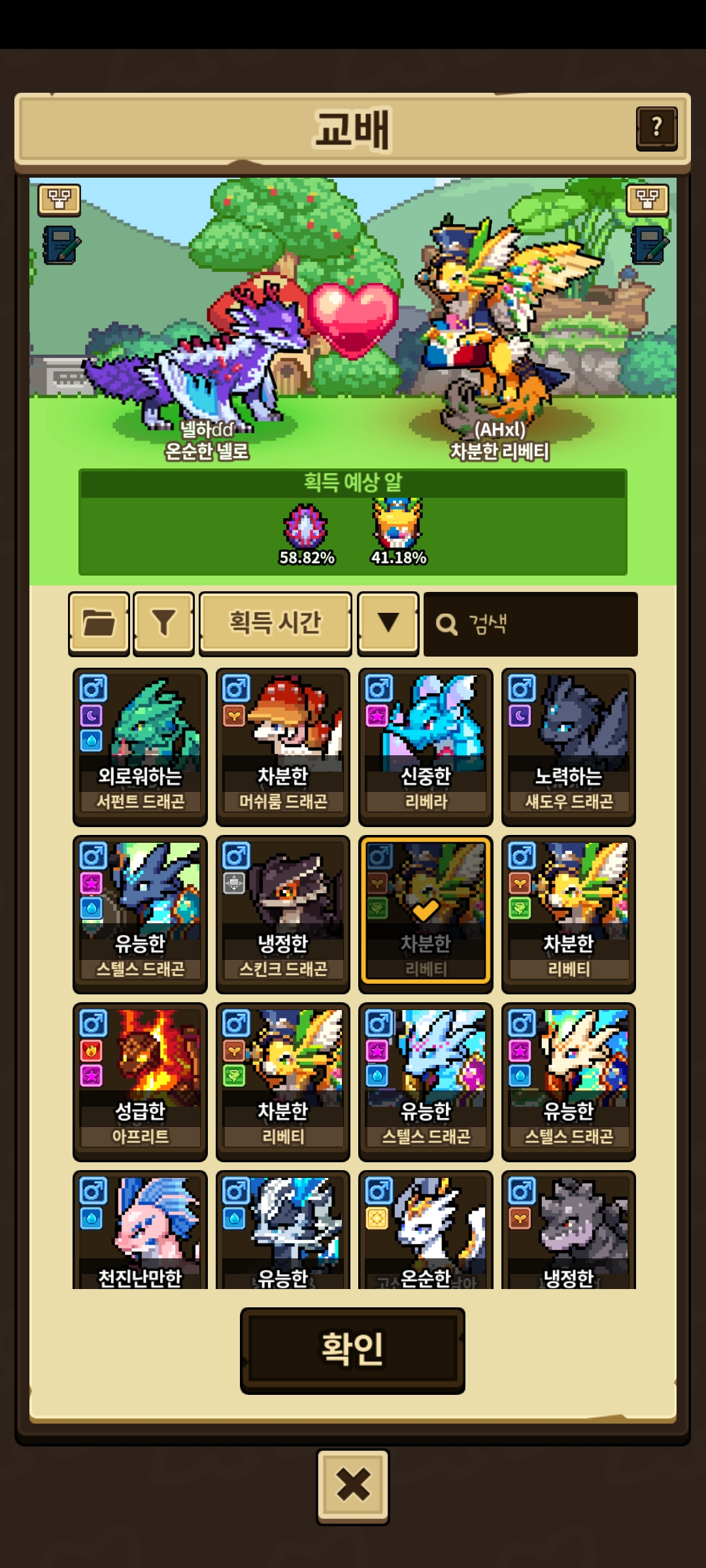706x1568 pixels.
Task: Toggle the sort direction arrow
Action: pyautogui.click(x=388, y=623)
